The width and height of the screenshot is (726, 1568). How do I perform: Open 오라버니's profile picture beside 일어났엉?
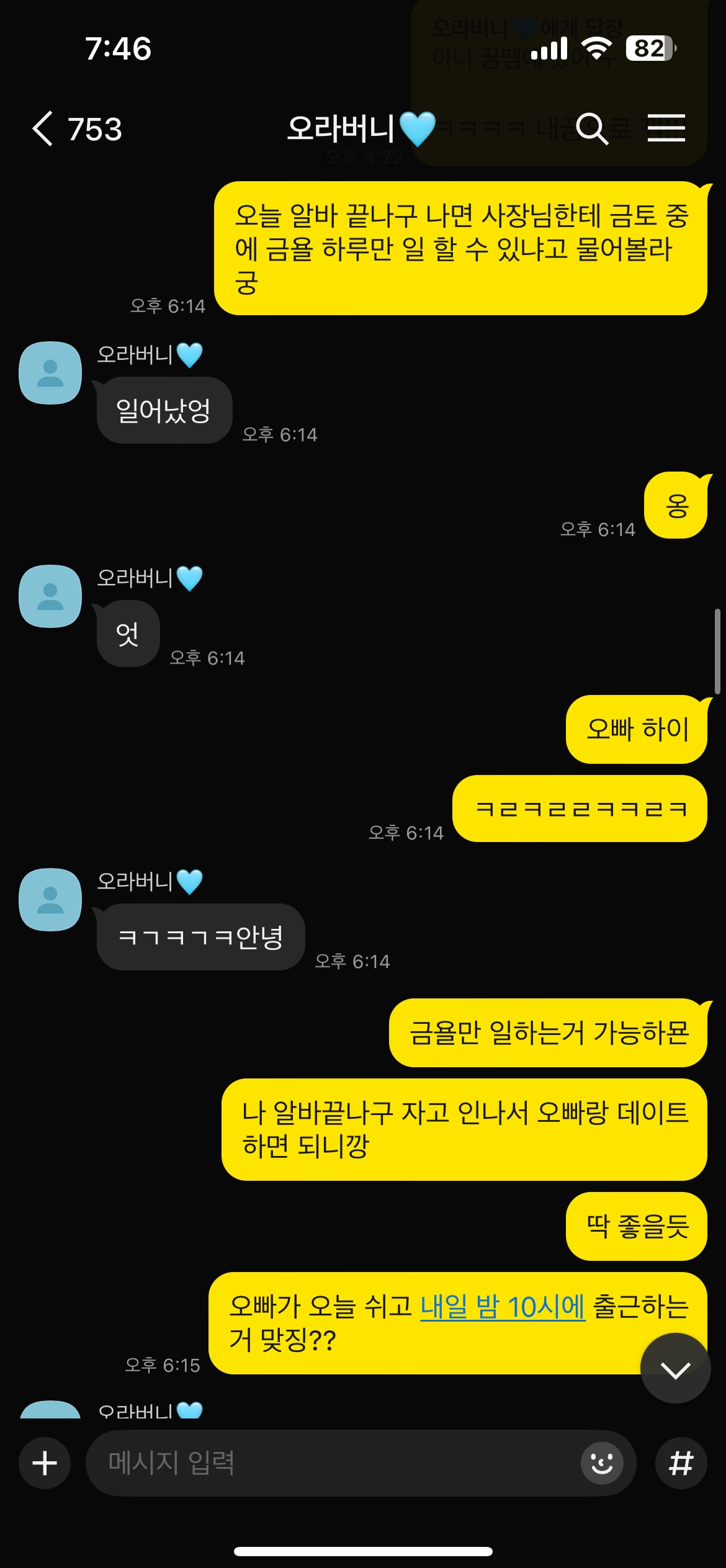pos(50,373)
